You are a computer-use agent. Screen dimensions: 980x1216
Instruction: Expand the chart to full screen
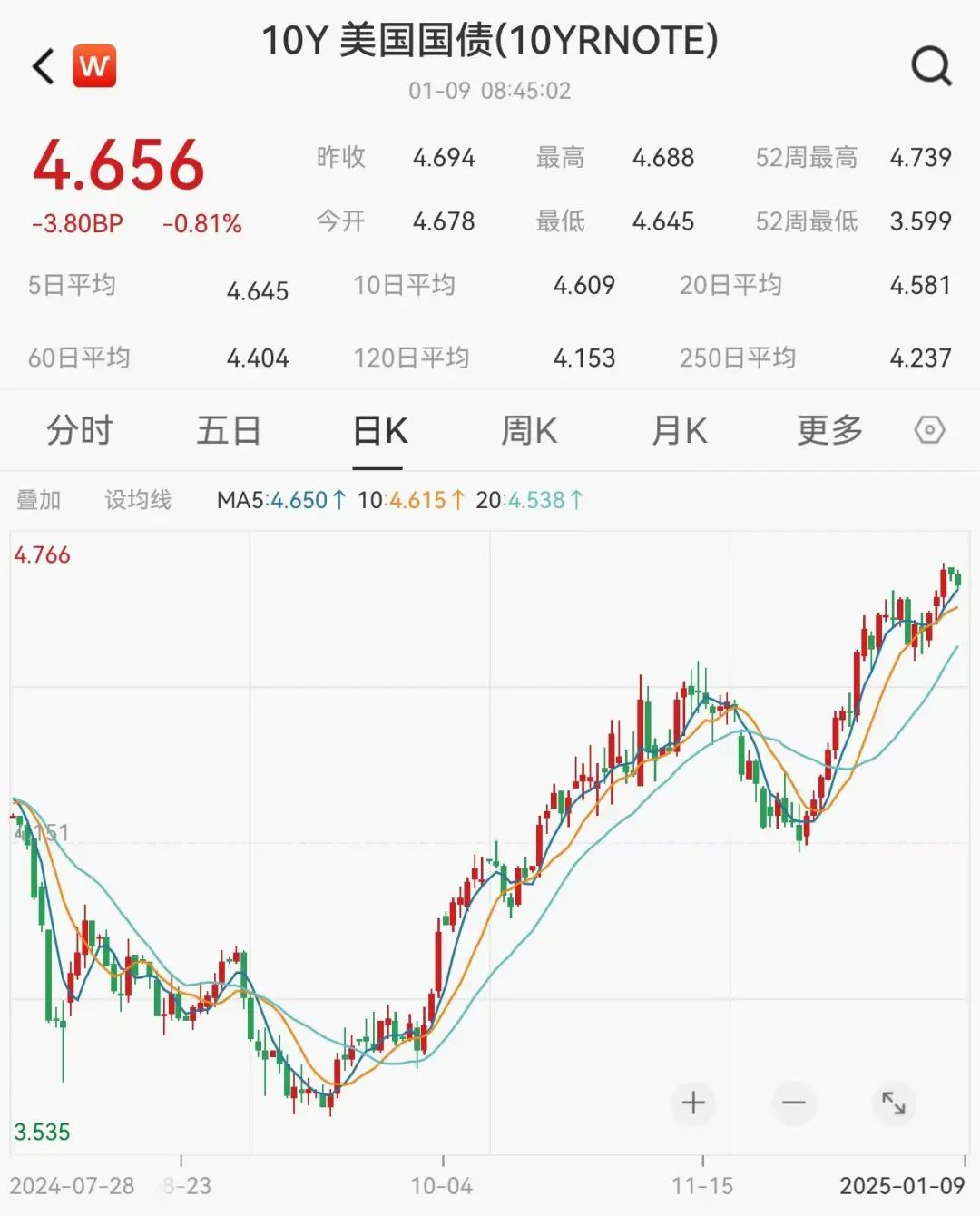(894, 1103)
